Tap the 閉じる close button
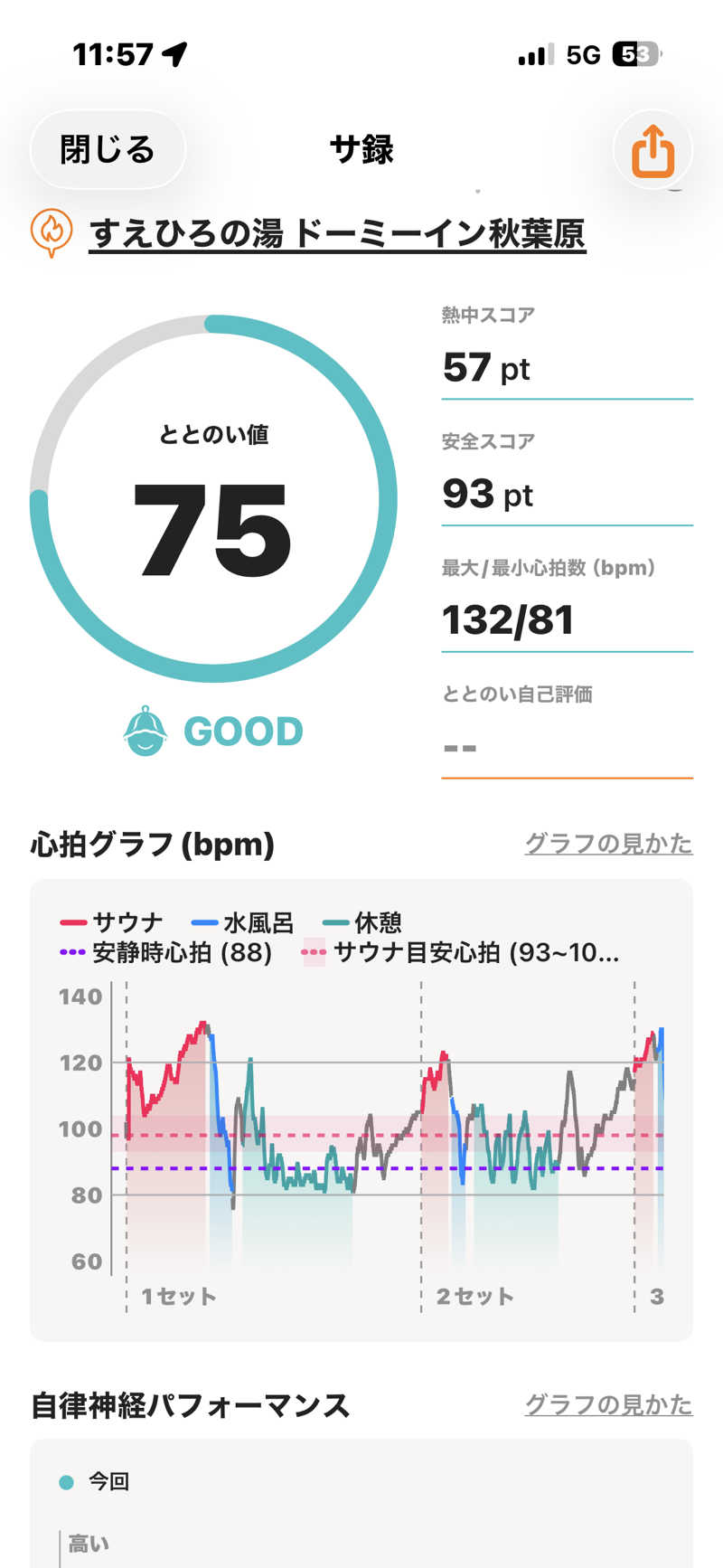 pos(108,150)
